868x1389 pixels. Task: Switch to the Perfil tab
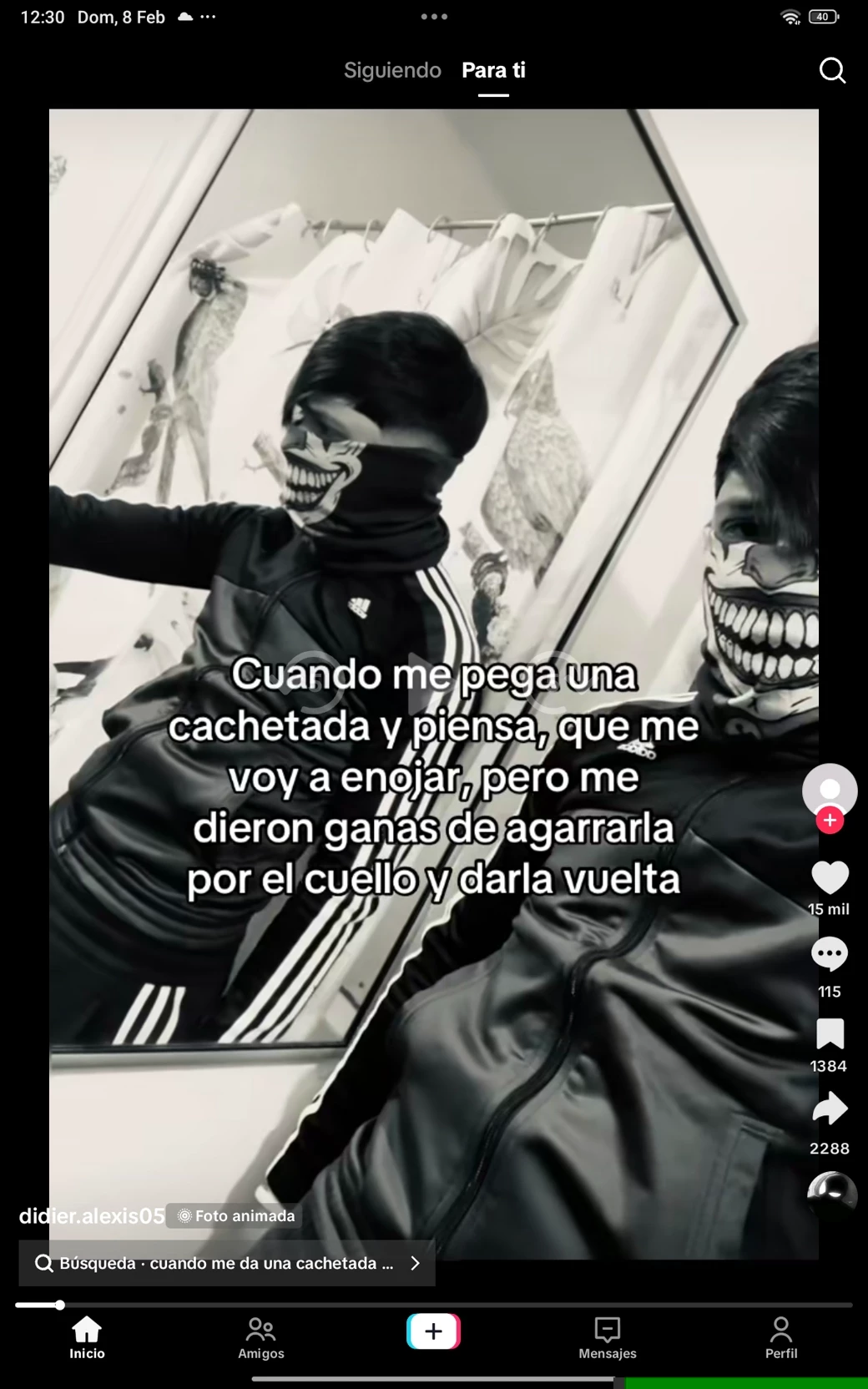781,1336
